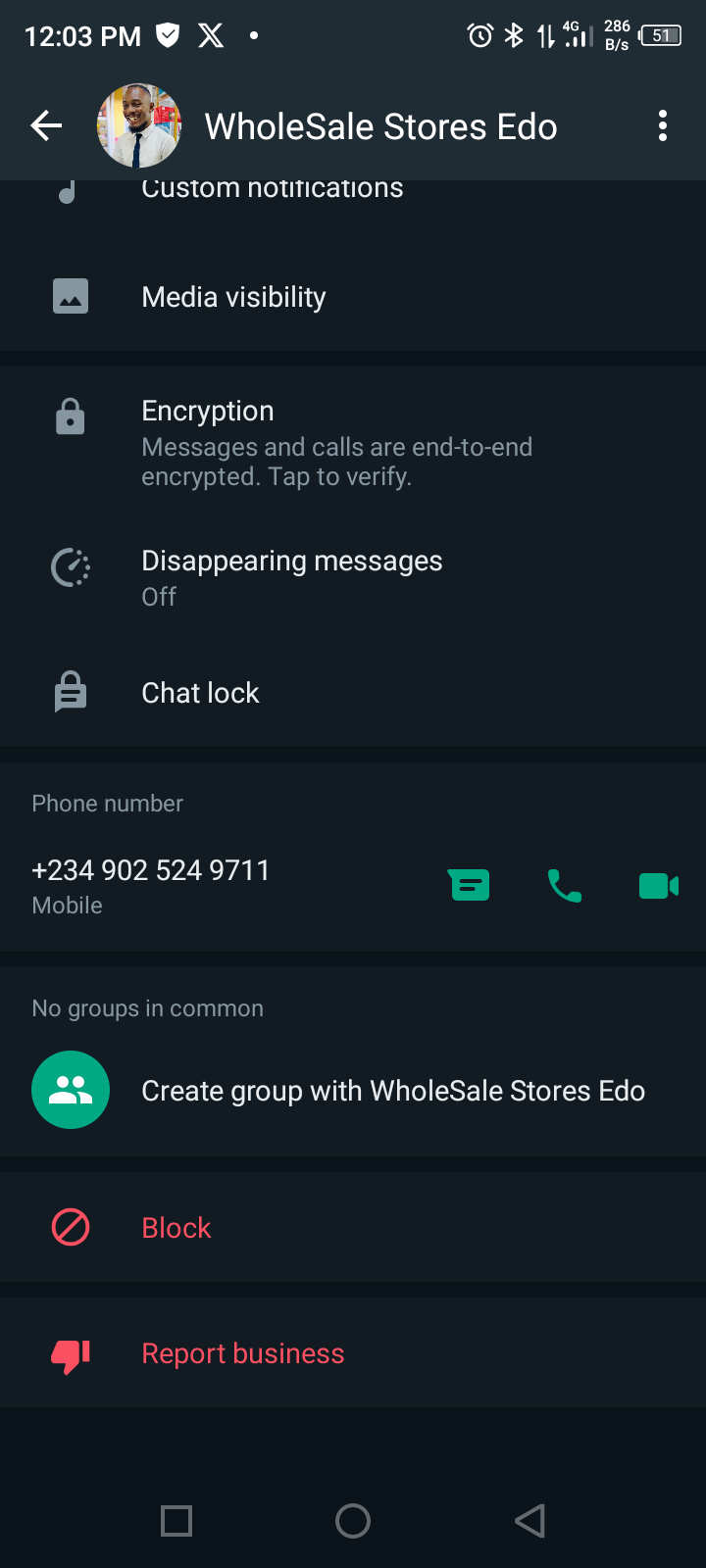This screenshot has width=706, height=1568.
Task: Tap the system home button
Action: 353,1521
